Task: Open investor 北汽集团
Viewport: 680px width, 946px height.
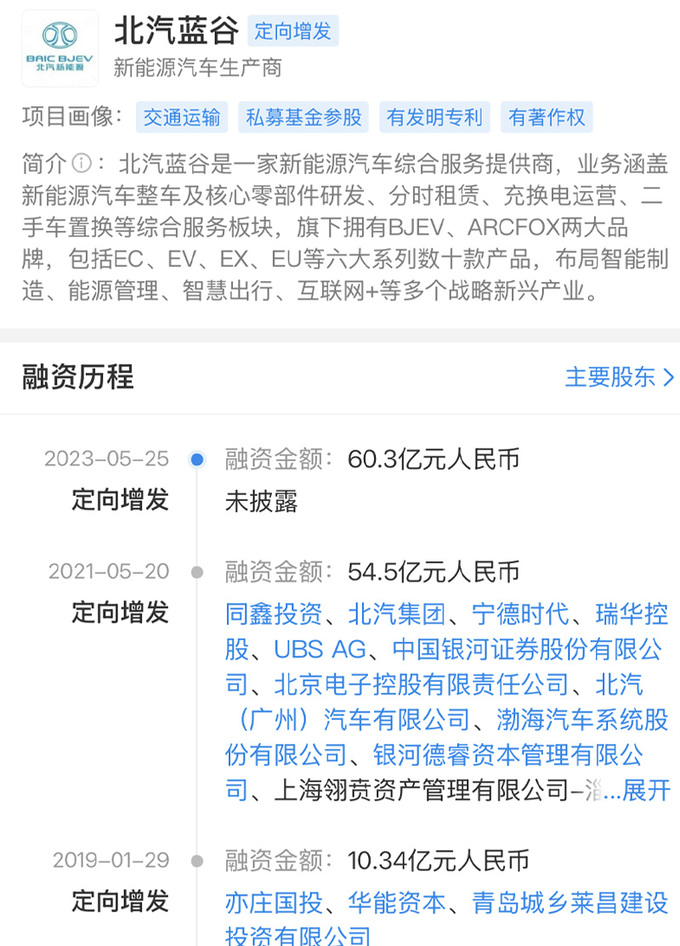Action: [396, 613]
